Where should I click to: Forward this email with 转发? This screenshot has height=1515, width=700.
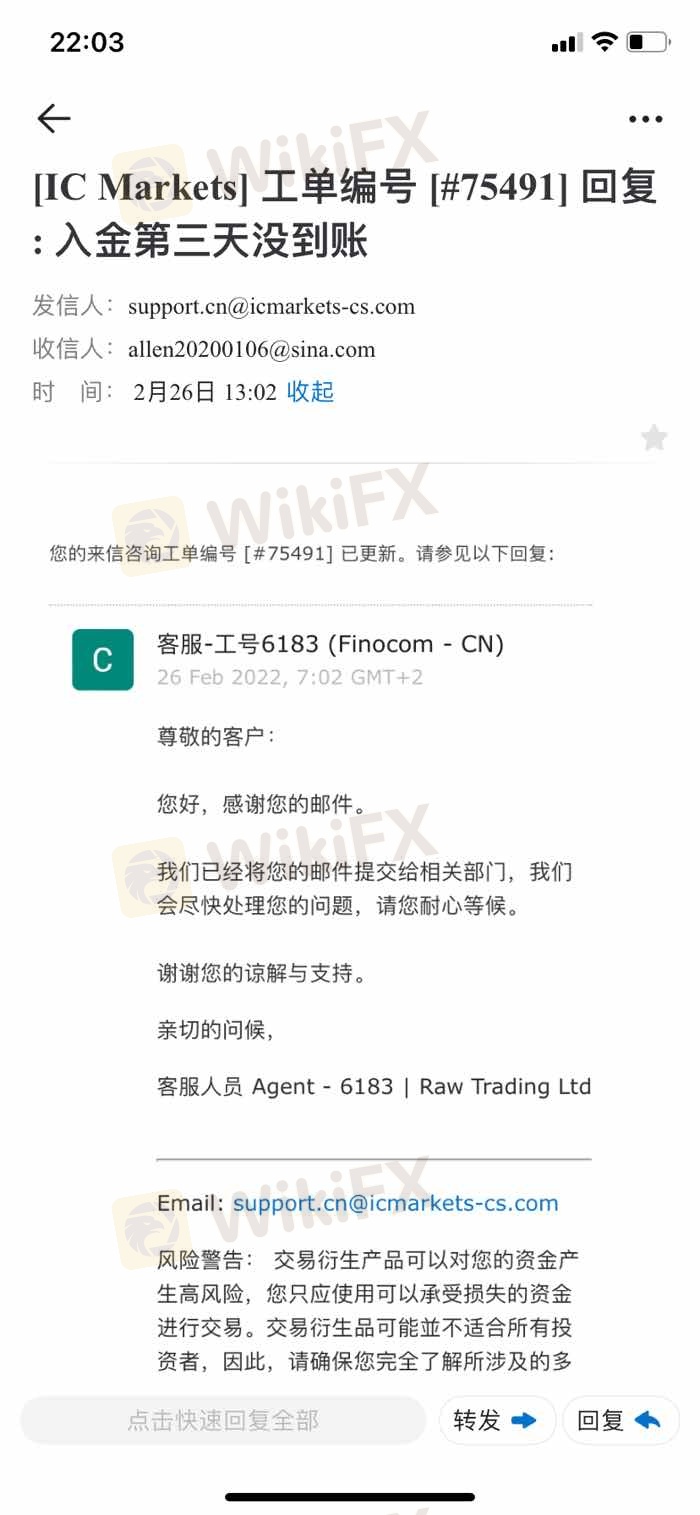[x=497, y=1420]
